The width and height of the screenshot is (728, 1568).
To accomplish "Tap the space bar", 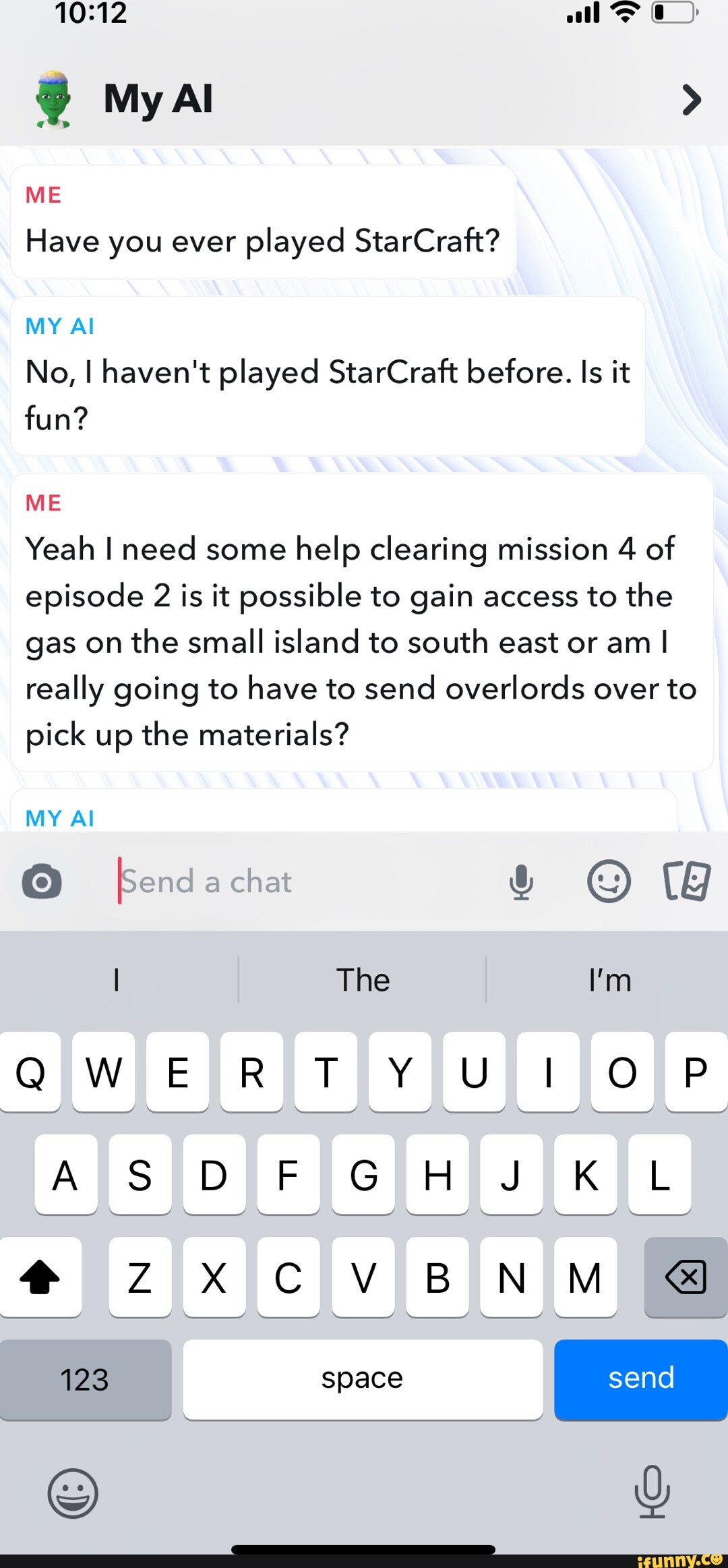I will tap(363, 1379).
